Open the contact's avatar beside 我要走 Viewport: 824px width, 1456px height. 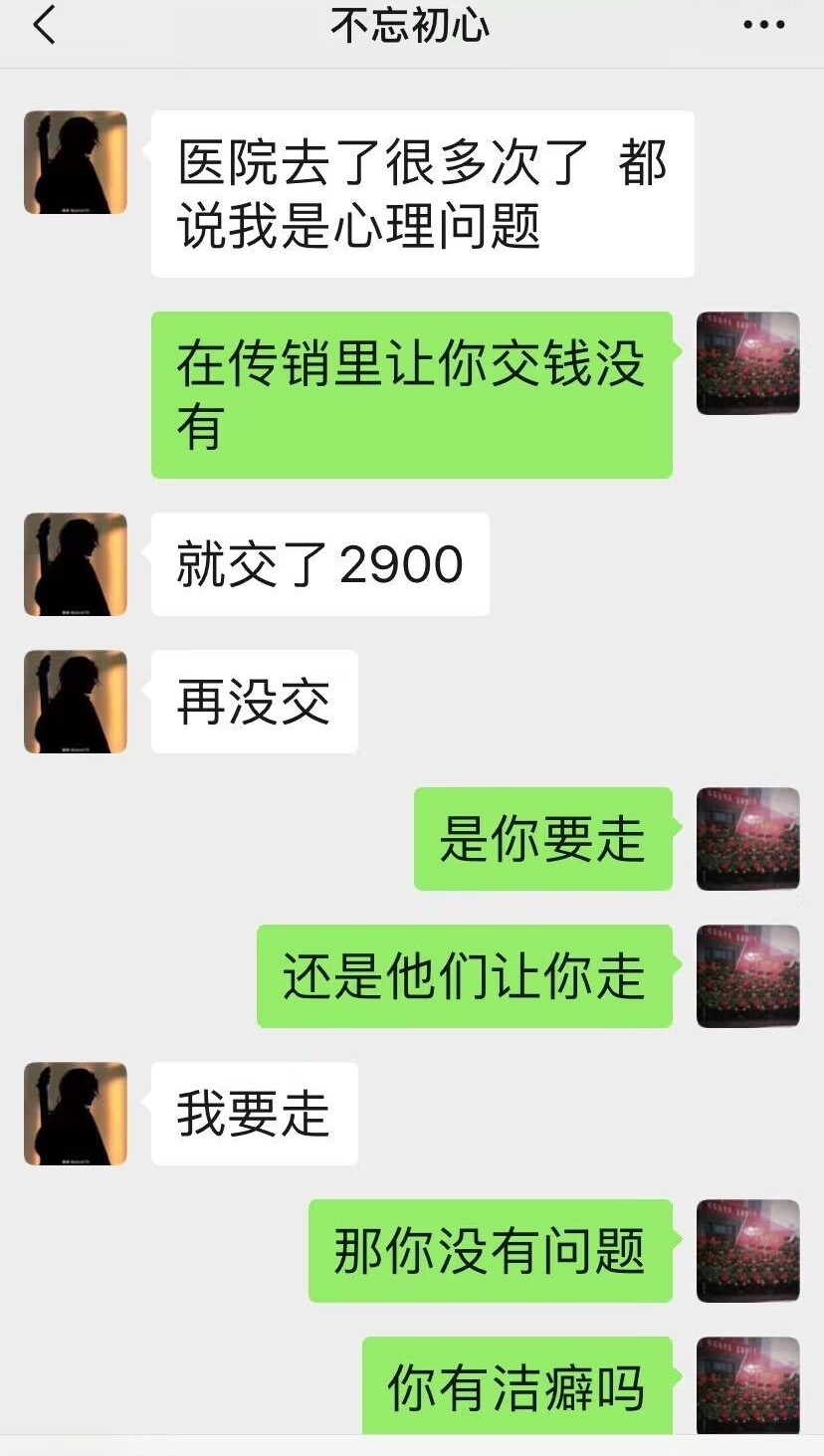(76, 1114)
